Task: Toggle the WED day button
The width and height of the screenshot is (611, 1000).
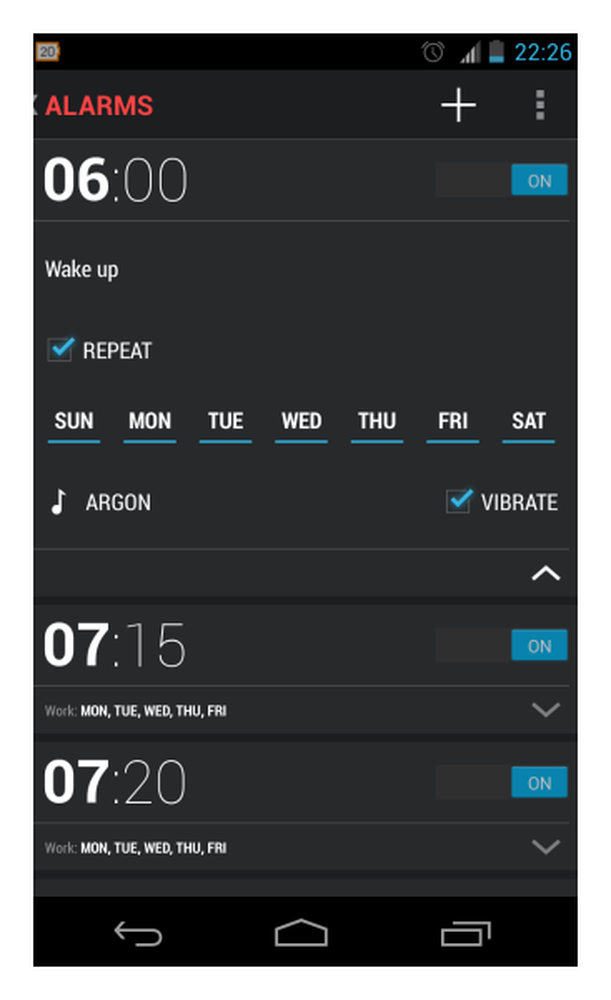Action: 301,422
